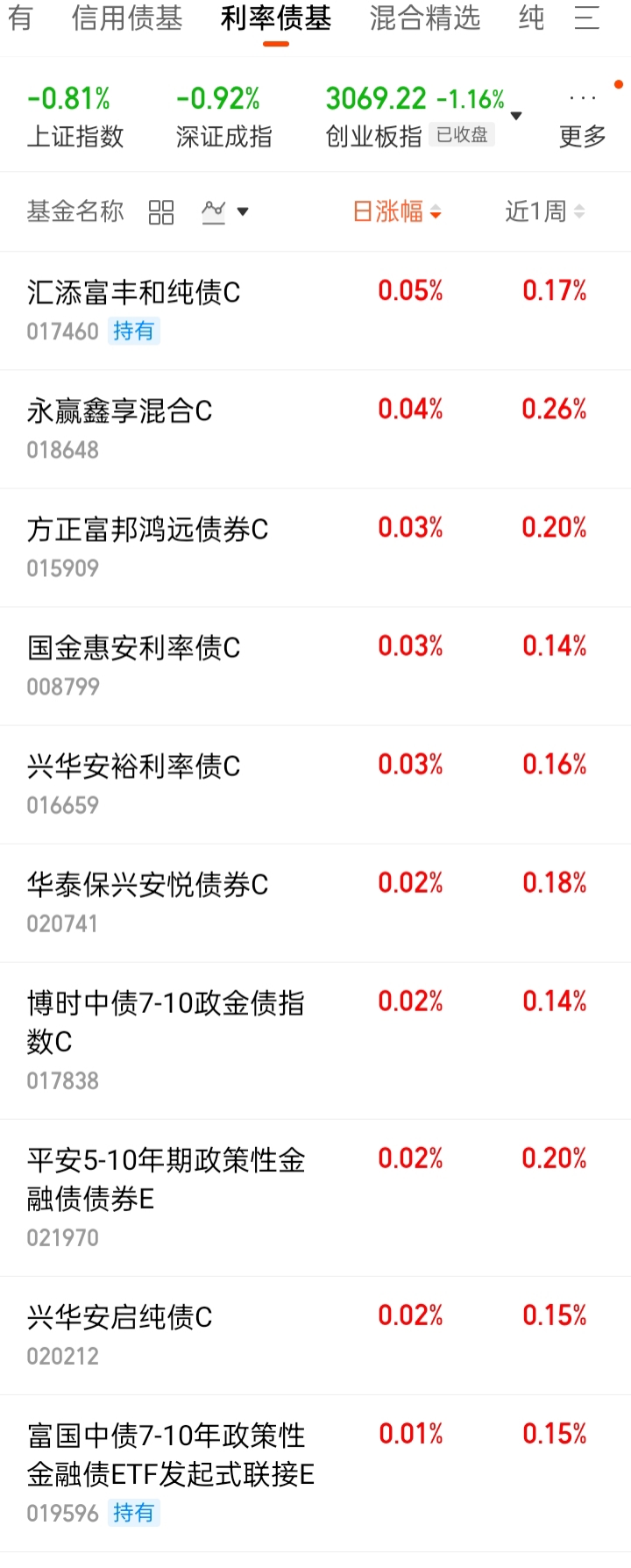631x1568 pixels.
Task: Open fund 方正富邦鸿远债券C
Action: [315, 547]
